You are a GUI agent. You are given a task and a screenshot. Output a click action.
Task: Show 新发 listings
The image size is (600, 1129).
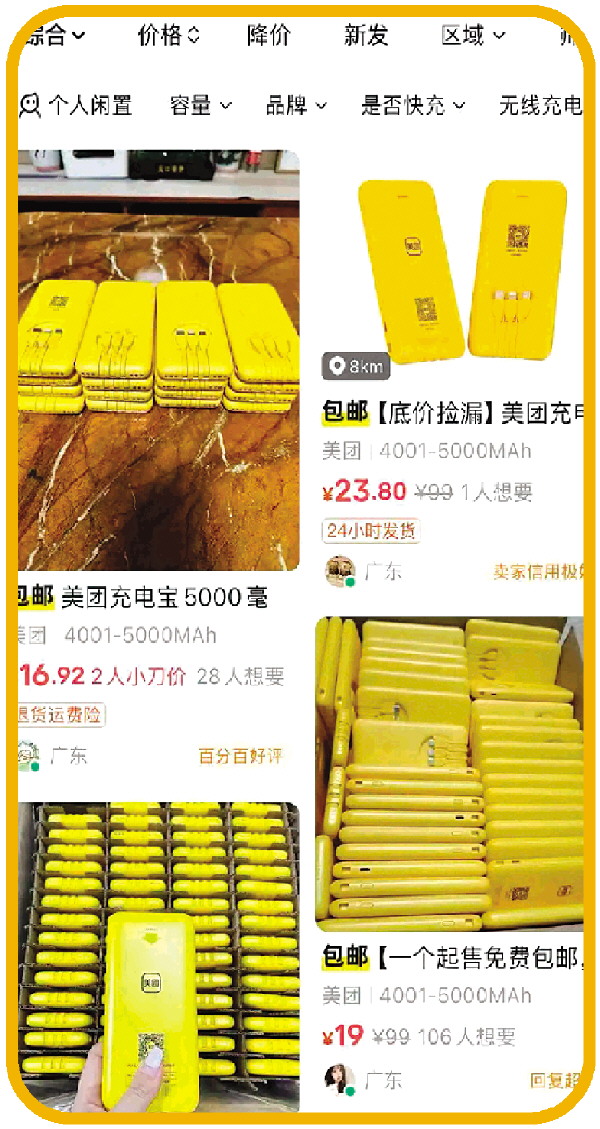tap(365, 36)
